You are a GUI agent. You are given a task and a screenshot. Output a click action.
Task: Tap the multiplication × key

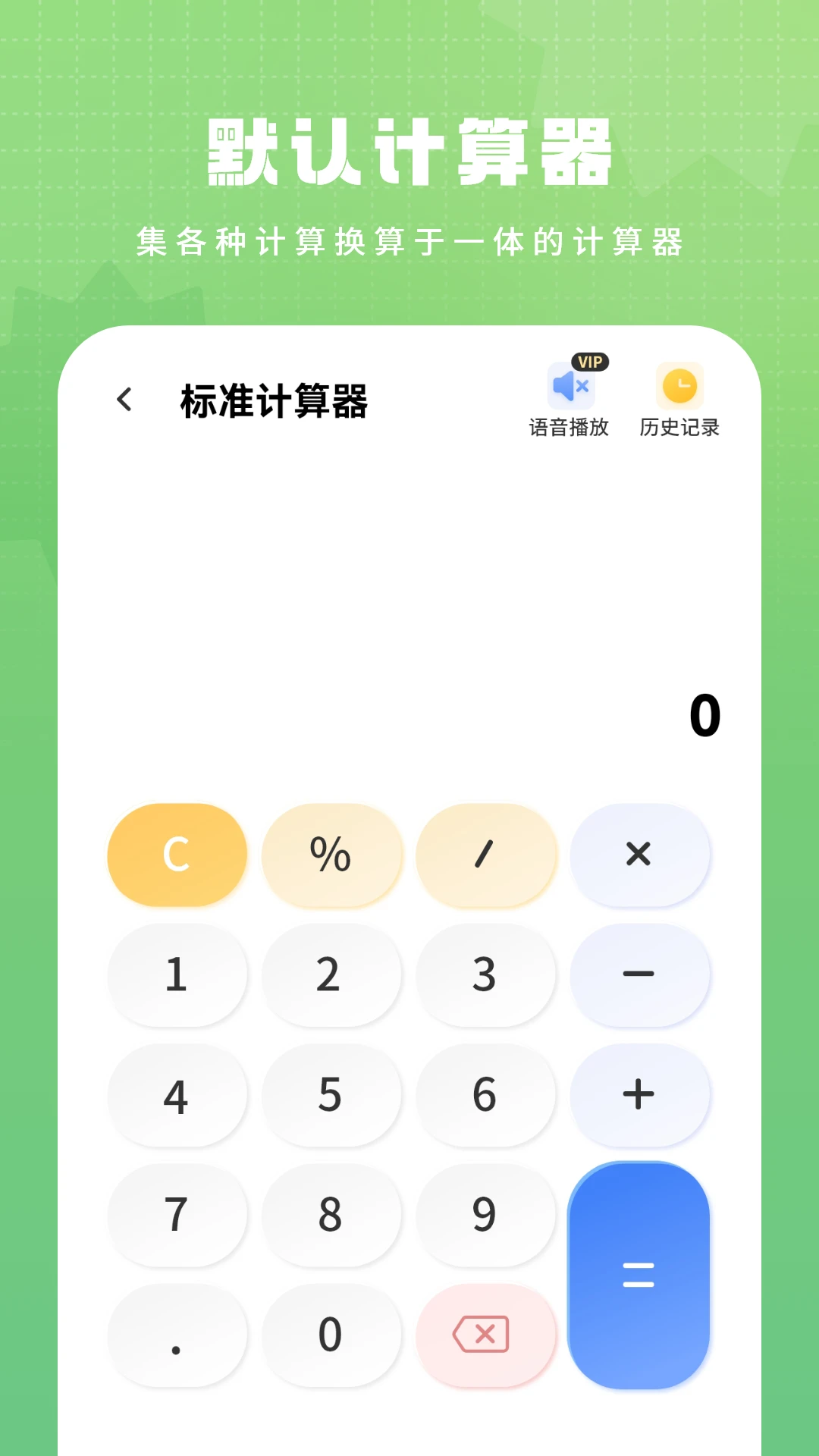click(x=640, y=855)
